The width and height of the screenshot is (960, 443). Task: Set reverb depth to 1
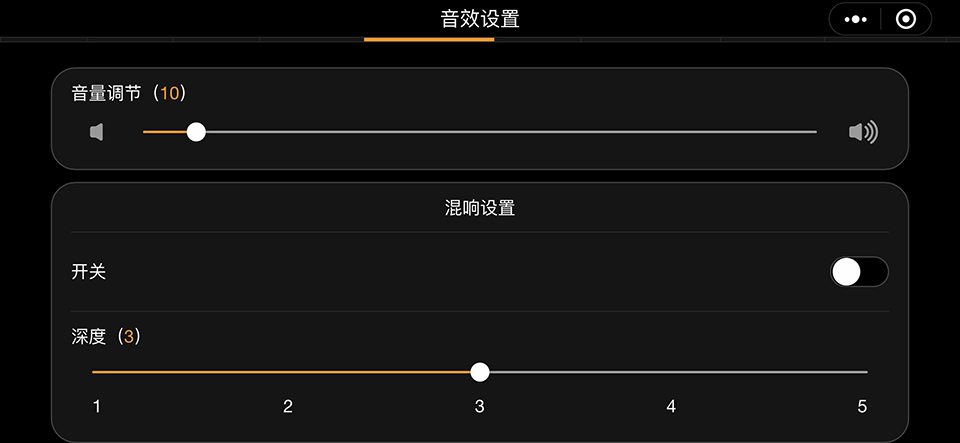click(x=94, y=372)
